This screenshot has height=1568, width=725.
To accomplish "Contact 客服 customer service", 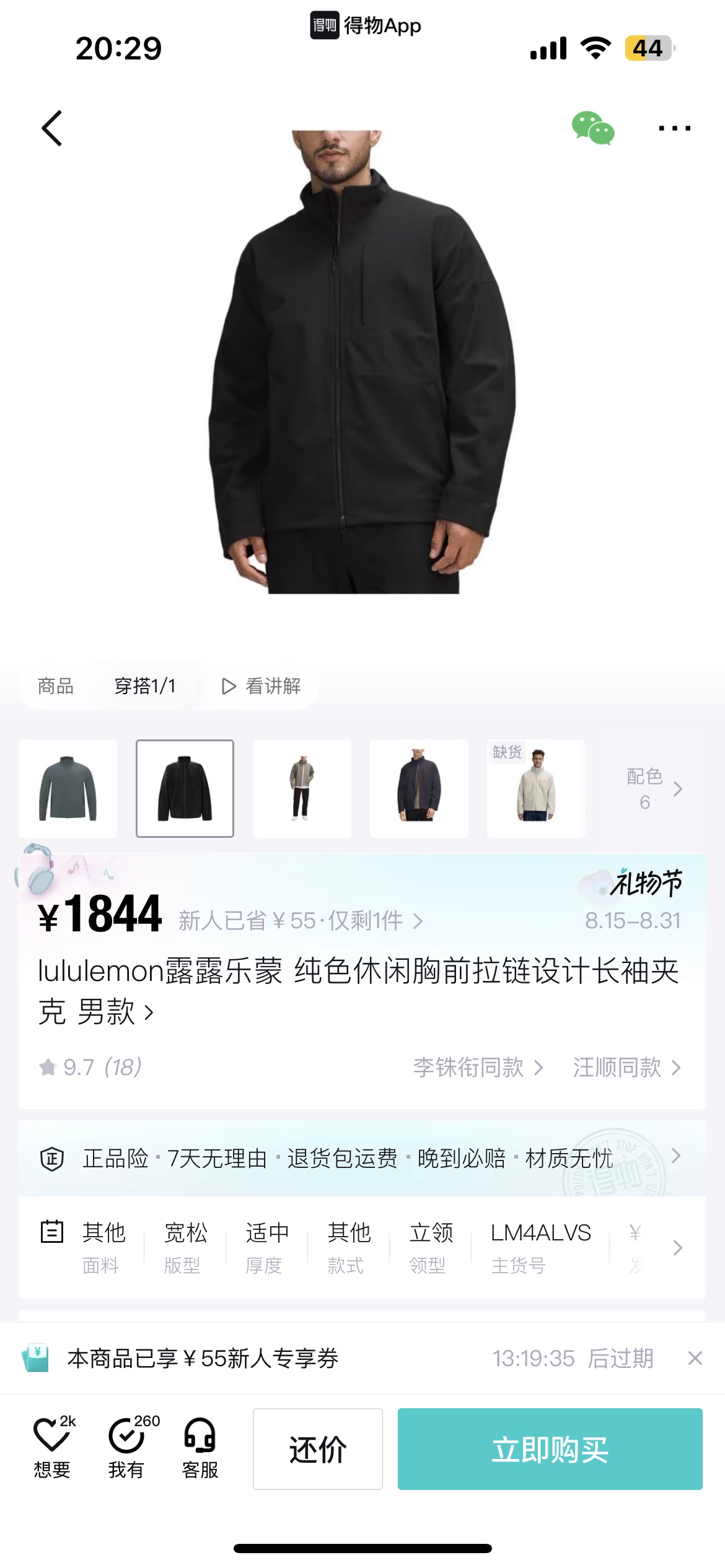I will (200, 1447).
